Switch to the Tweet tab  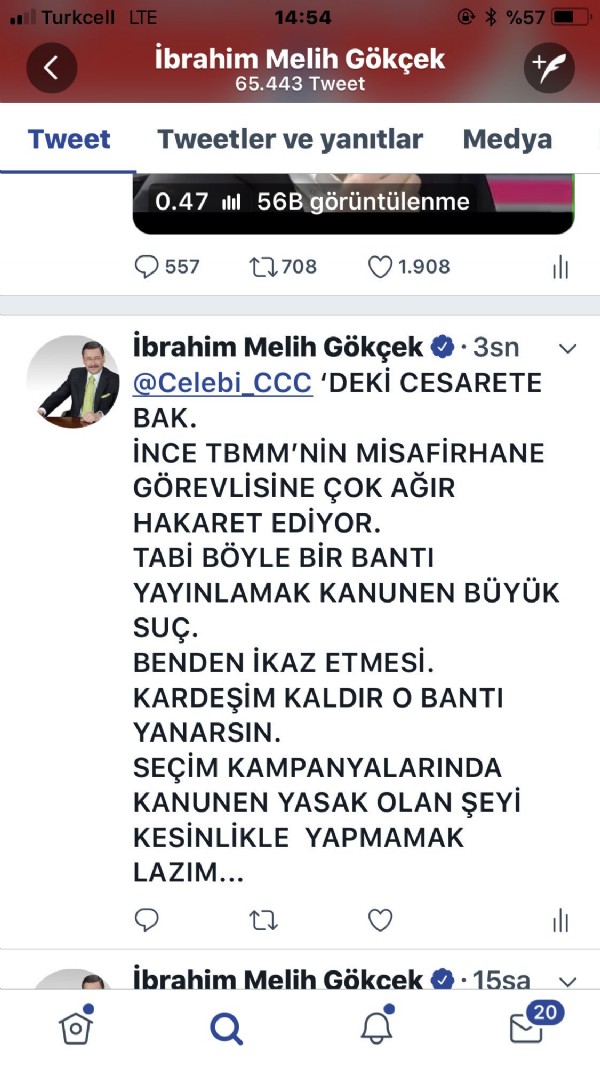click(69, 139)
